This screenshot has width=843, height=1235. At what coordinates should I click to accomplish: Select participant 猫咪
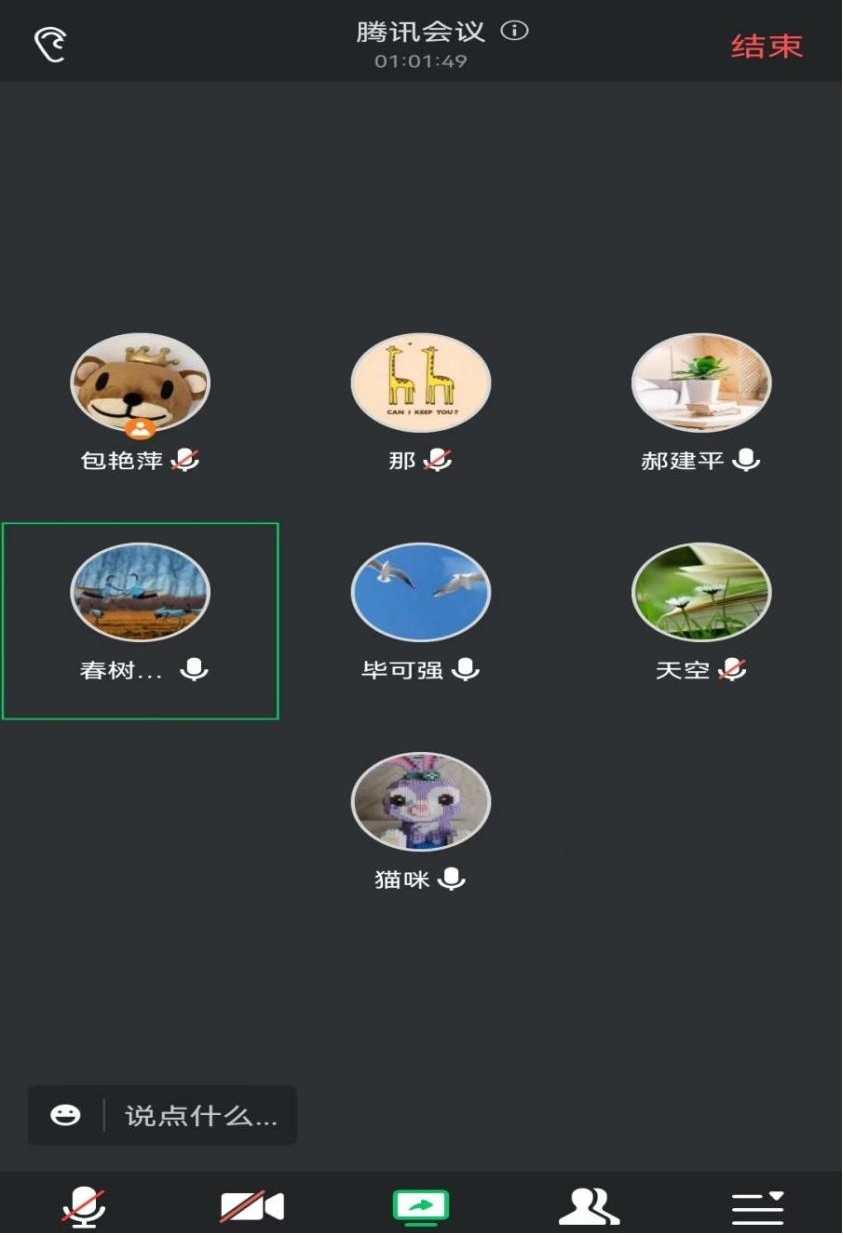click(421, 803)
